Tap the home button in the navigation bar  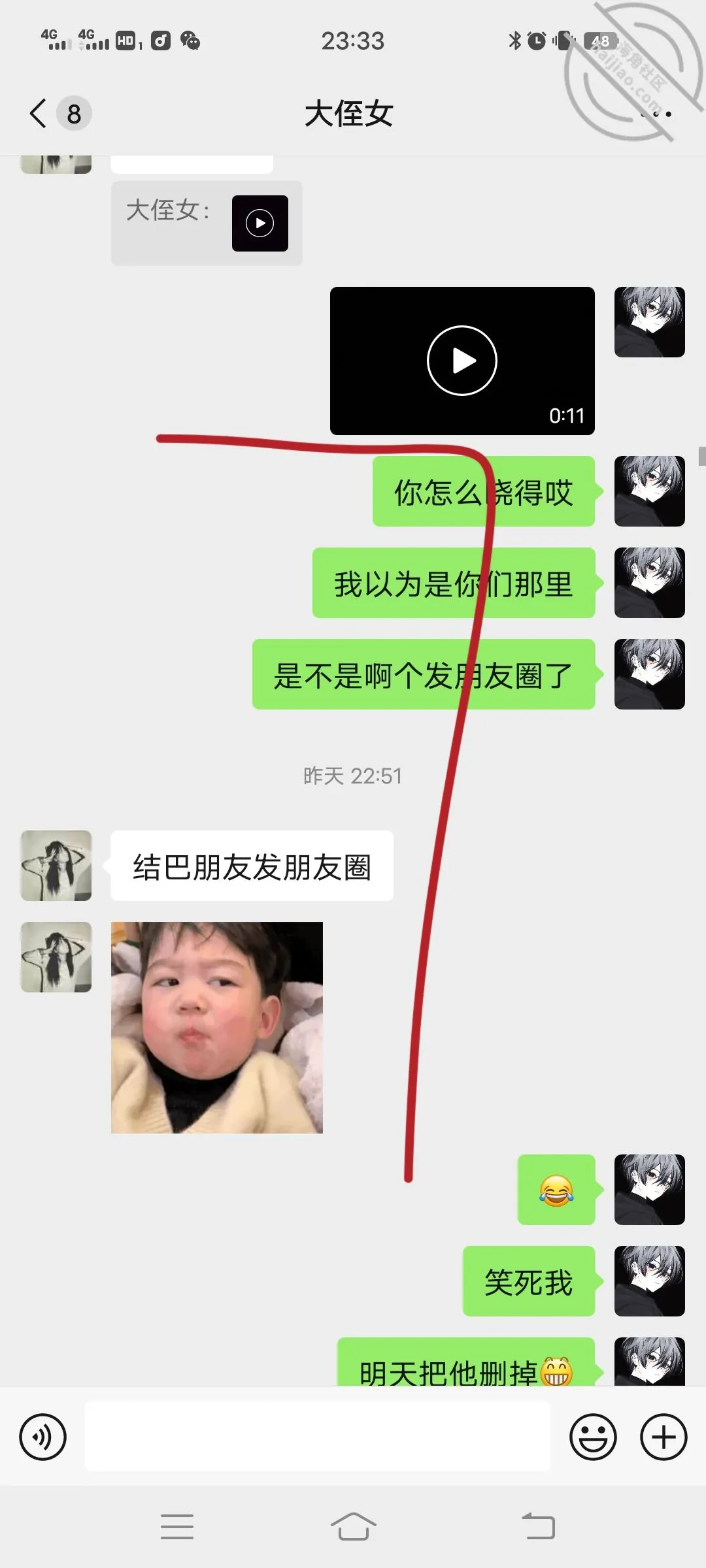click(x=353, y=1527)
